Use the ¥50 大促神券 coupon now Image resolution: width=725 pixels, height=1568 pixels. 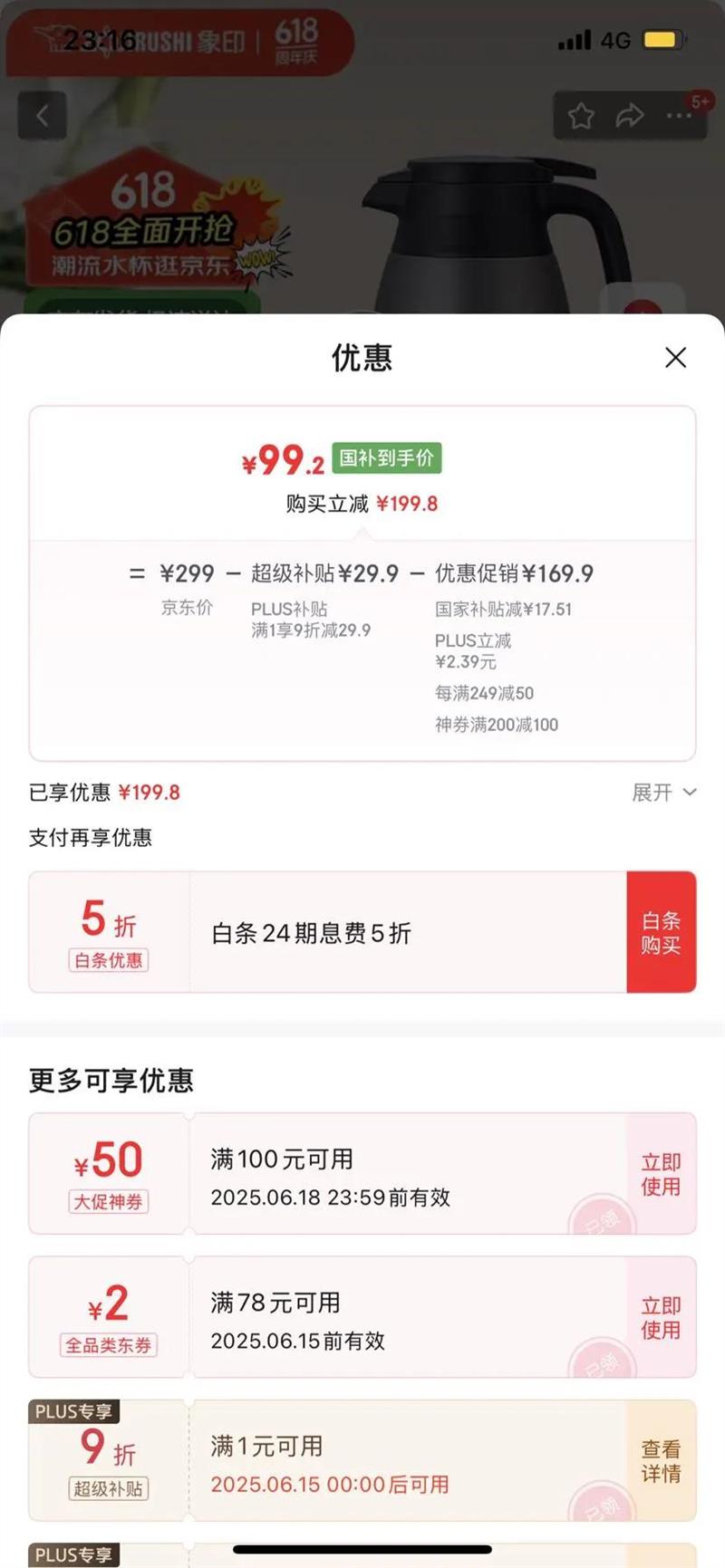[x=661, y=1174]
